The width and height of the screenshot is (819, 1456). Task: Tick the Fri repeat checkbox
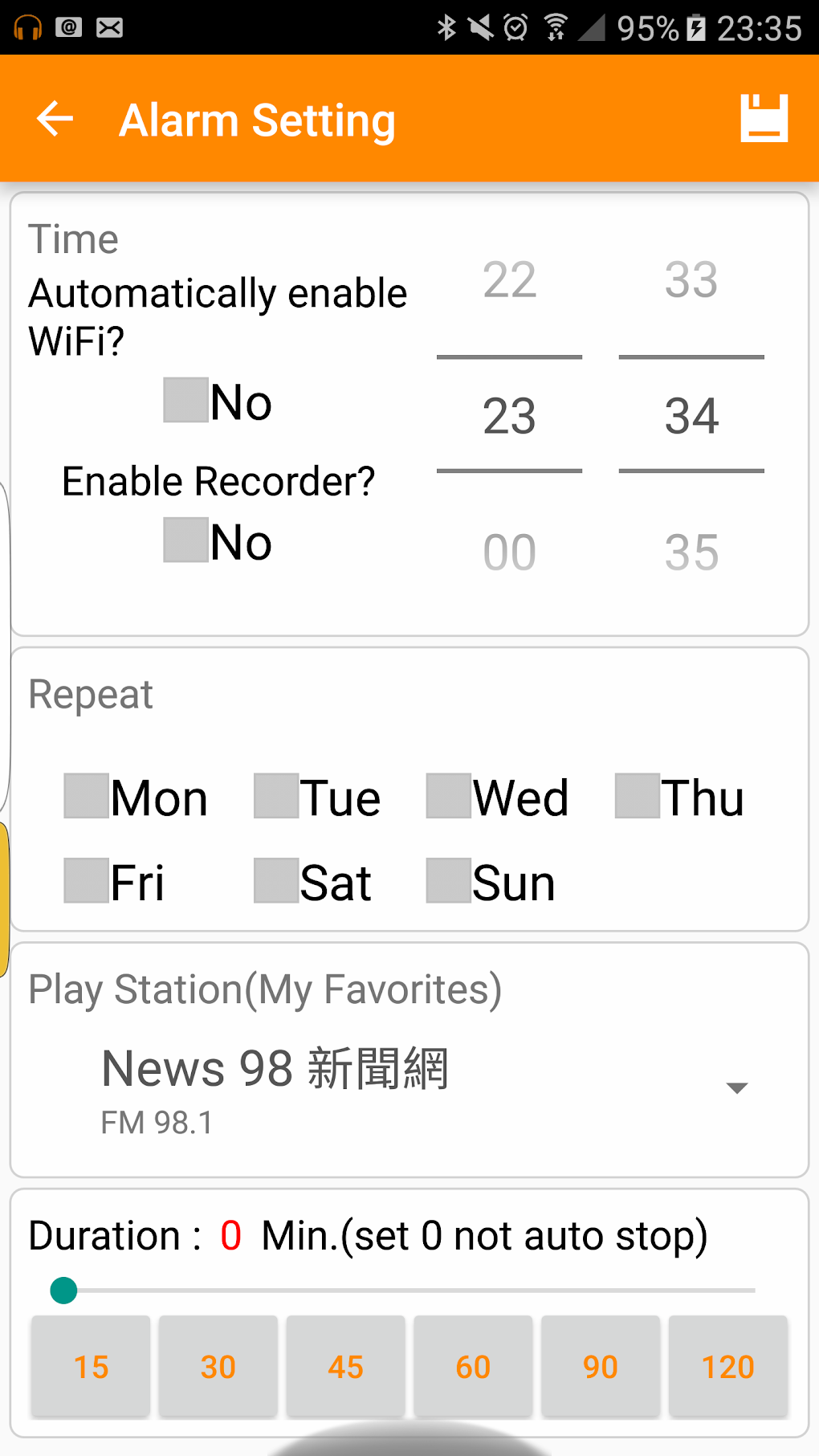point(87,880)
